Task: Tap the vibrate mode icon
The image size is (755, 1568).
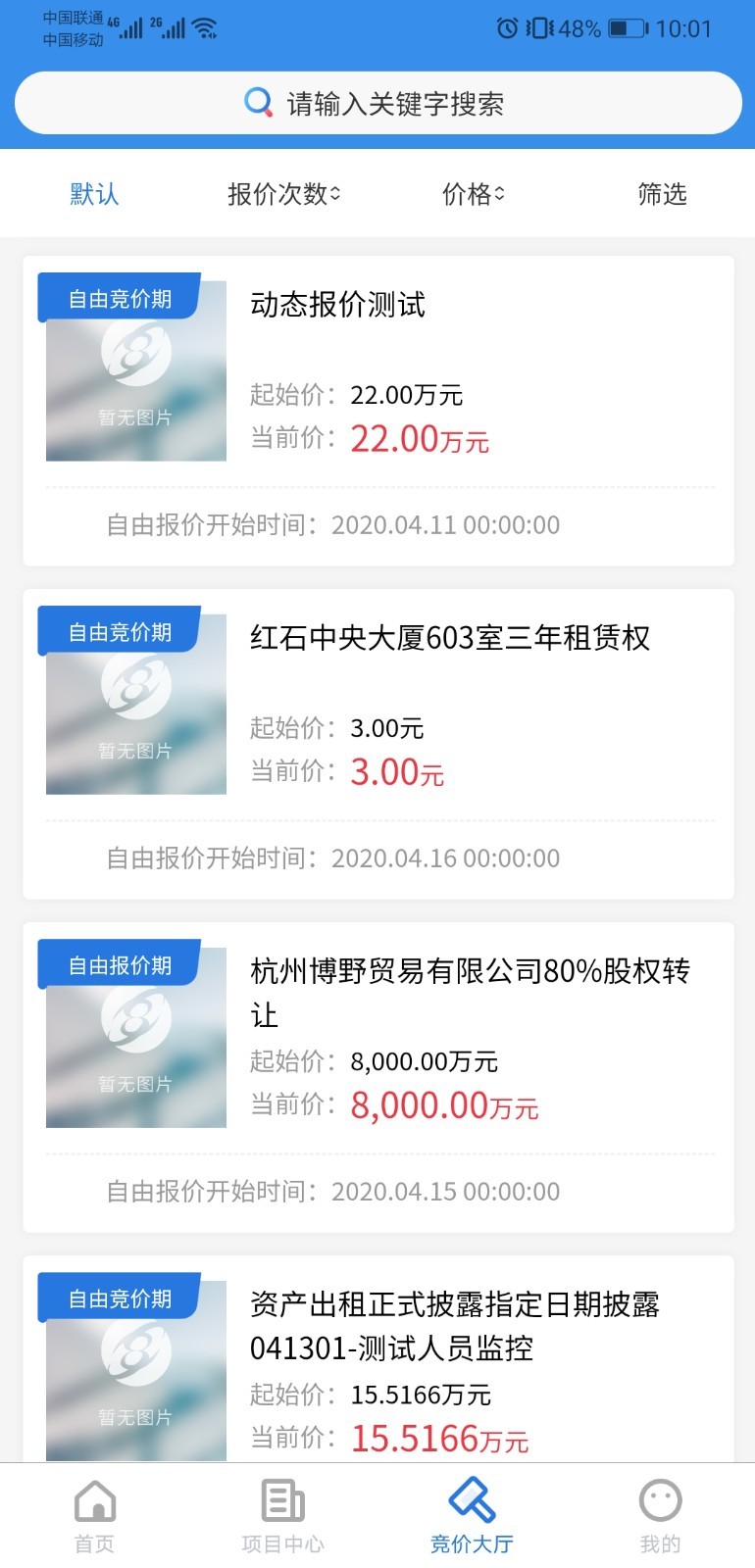Action: pyautogui.click(x=541, y=28)
